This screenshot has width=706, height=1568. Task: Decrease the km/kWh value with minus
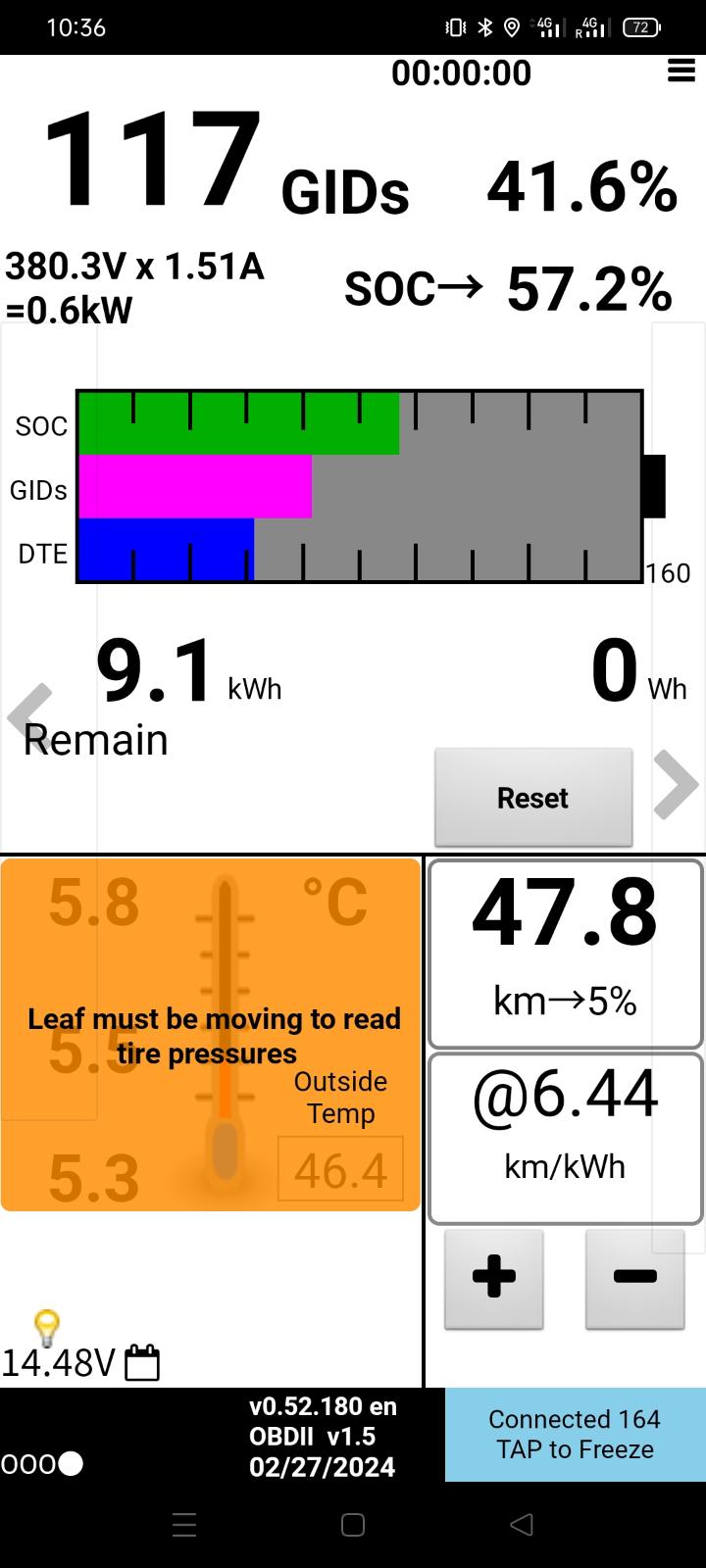634,1278
